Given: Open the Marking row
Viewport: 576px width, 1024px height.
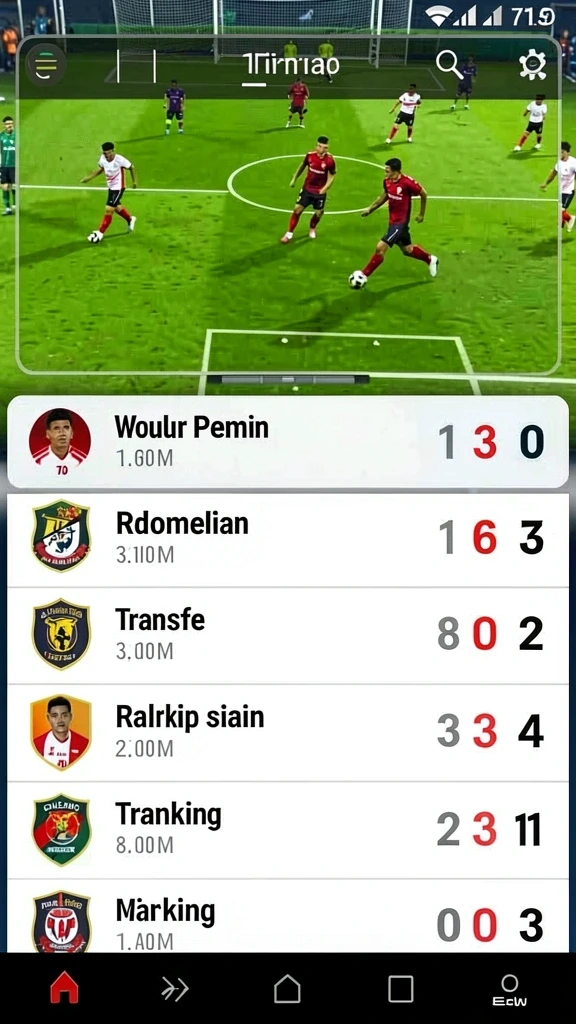Looking at the screenshot, I should point(287,916).
